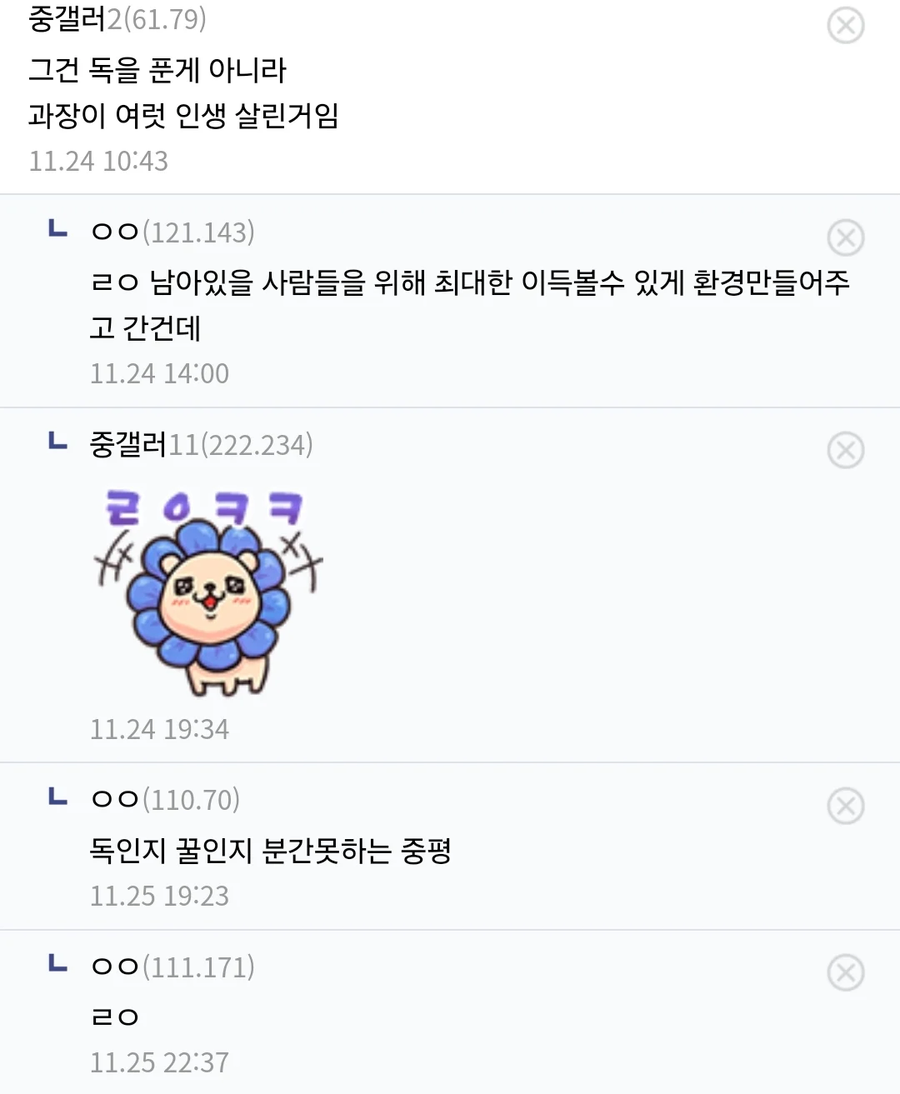
Task: Click the X icon on ㅇㅇ(110.70)'s reply
Action: [x=846, y=806]
